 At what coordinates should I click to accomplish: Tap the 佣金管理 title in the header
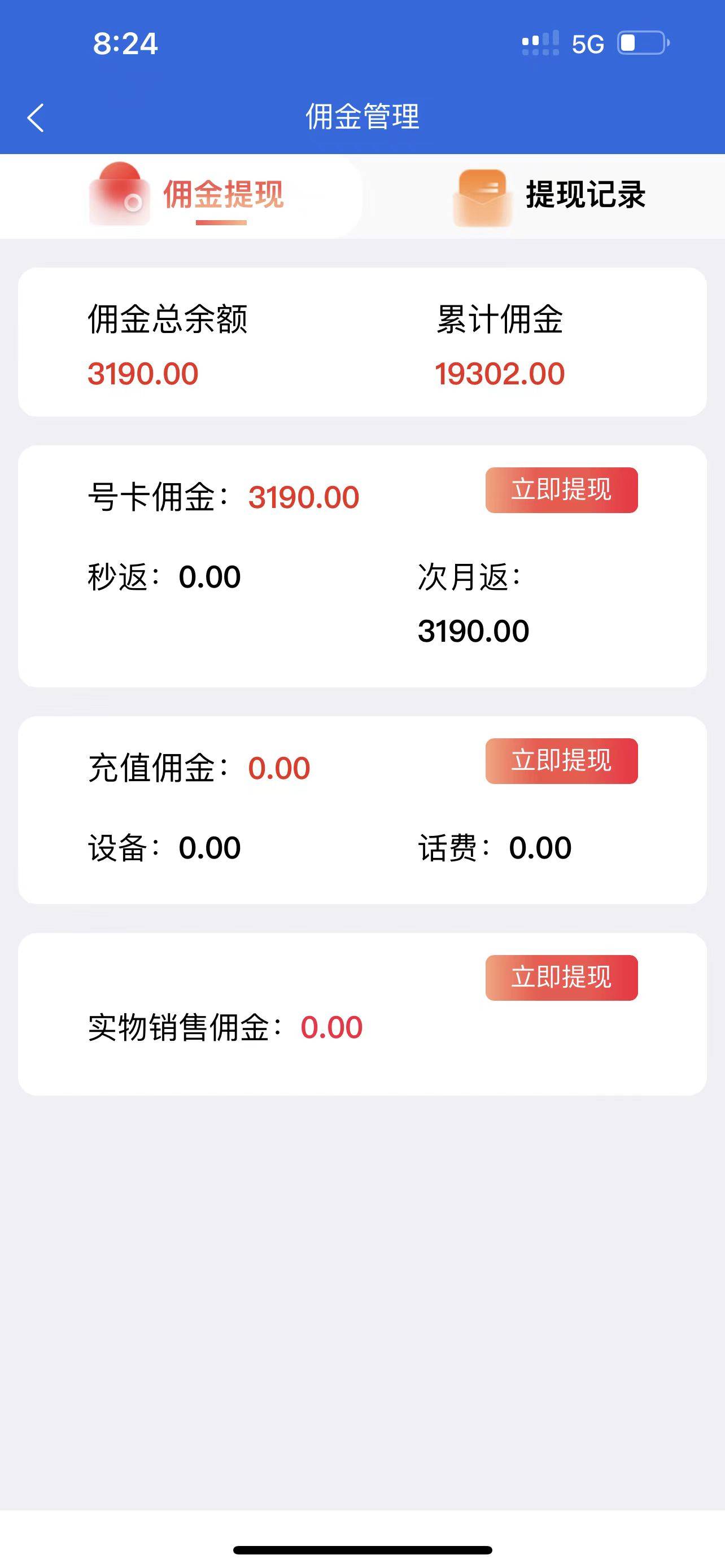coord(362,116)
